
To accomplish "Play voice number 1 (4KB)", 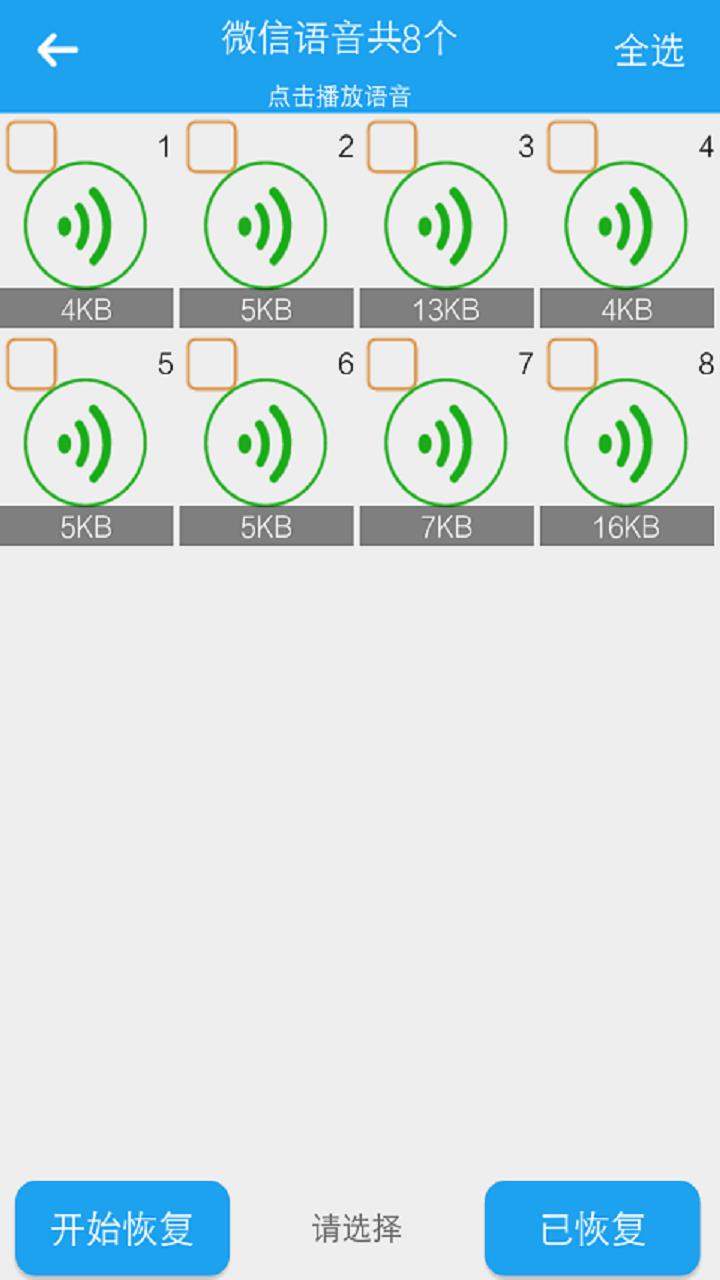I will (85, 225).
